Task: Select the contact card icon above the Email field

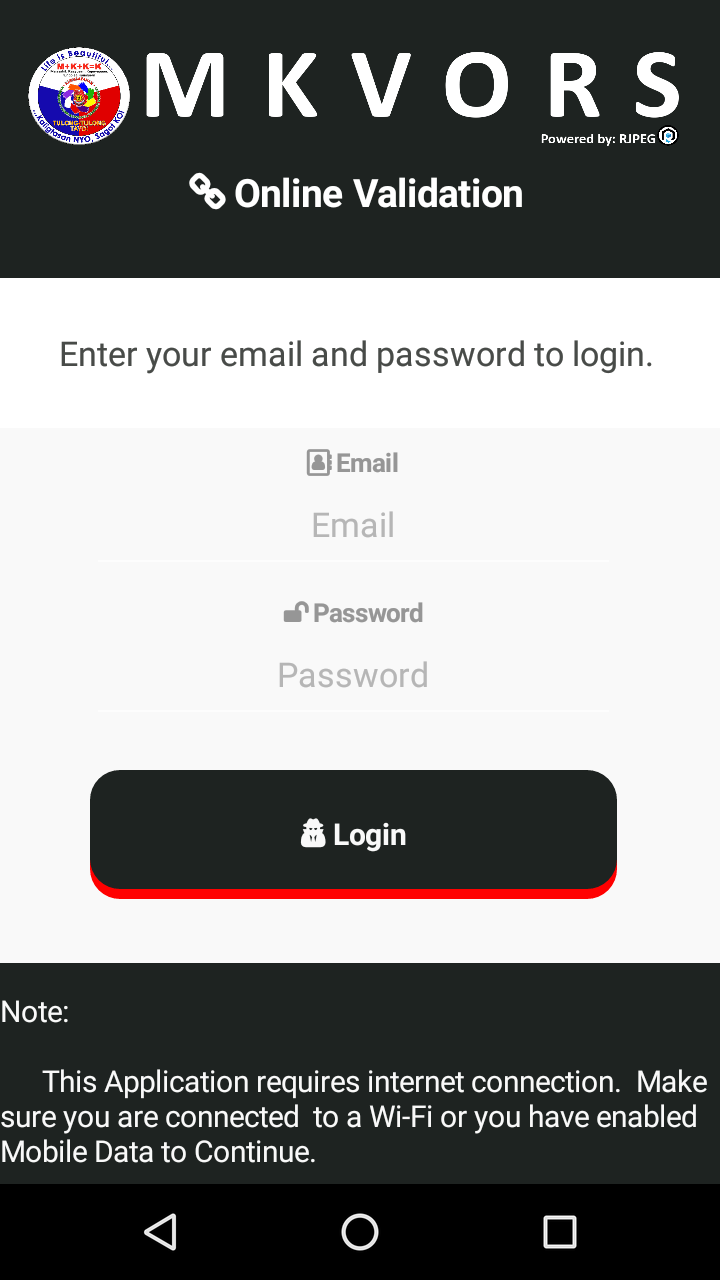Action: 317,462
